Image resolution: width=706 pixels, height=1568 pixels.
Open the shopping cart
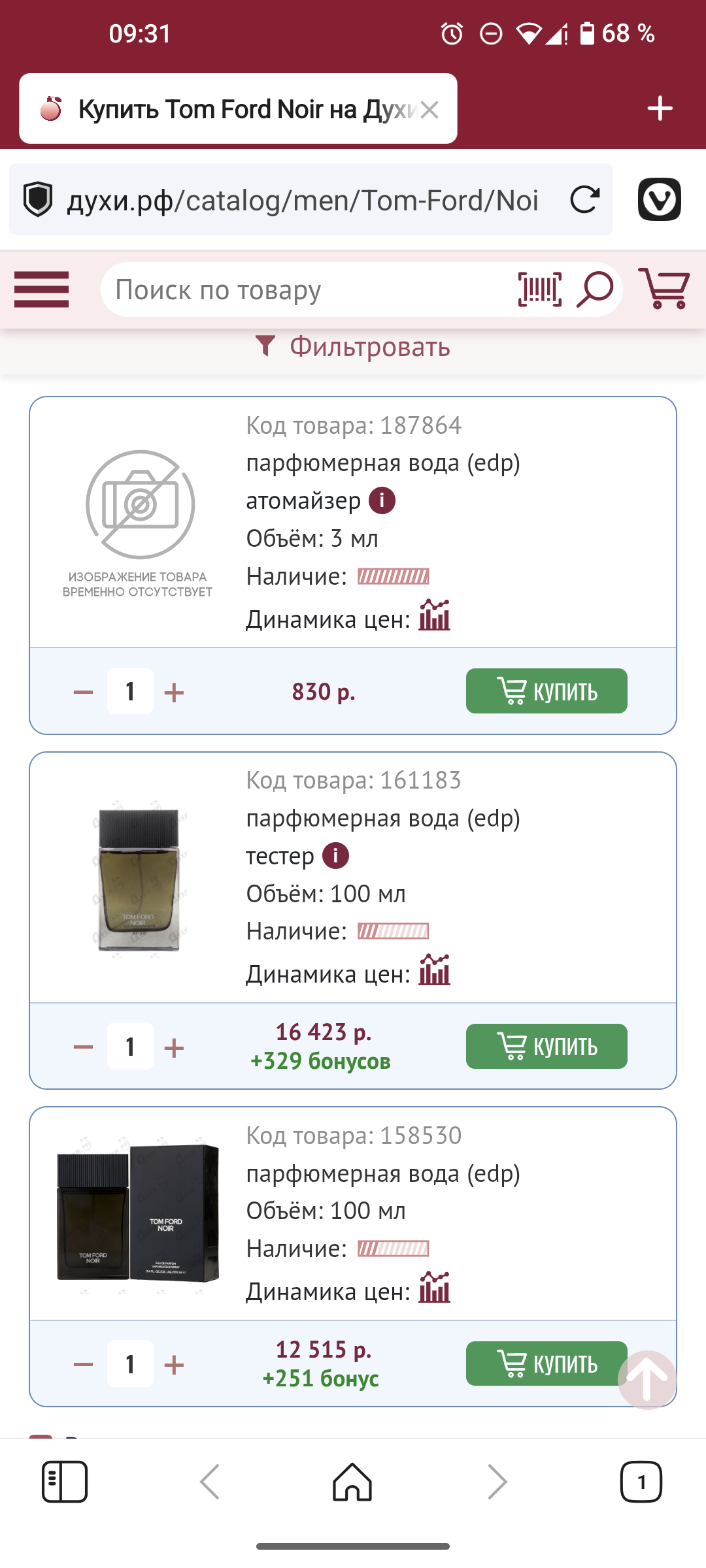(664, 288)
